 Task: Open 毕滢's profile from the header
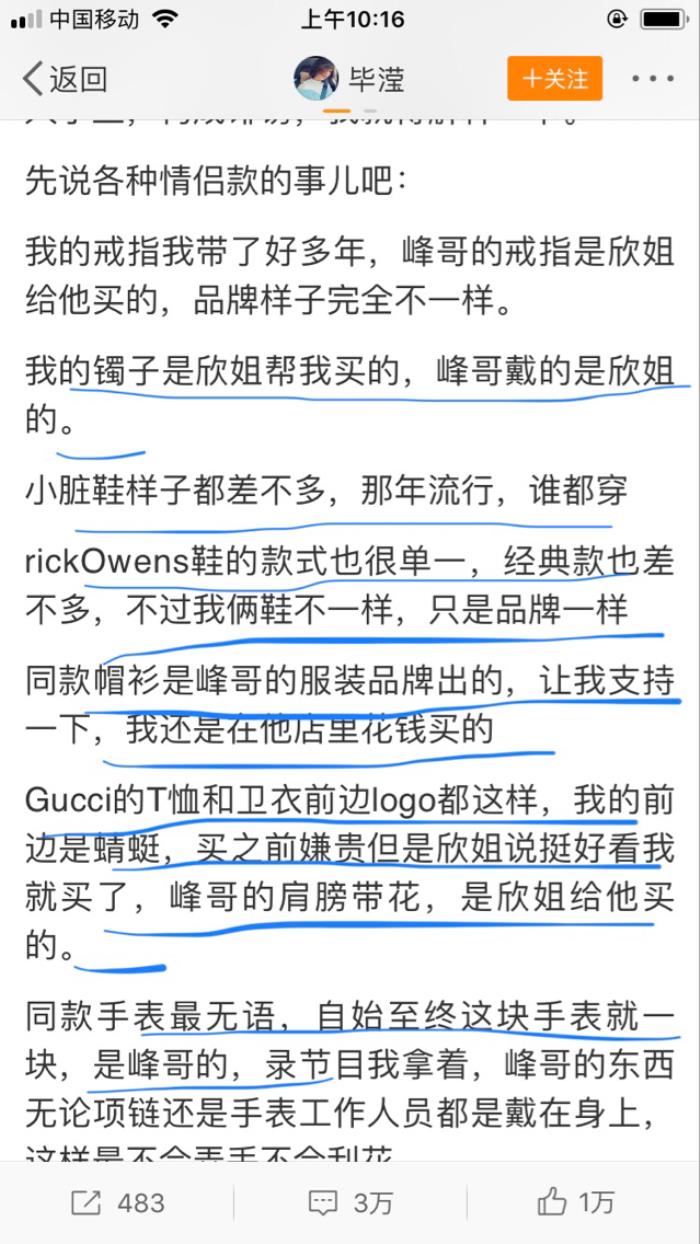[x=350, y=78]
